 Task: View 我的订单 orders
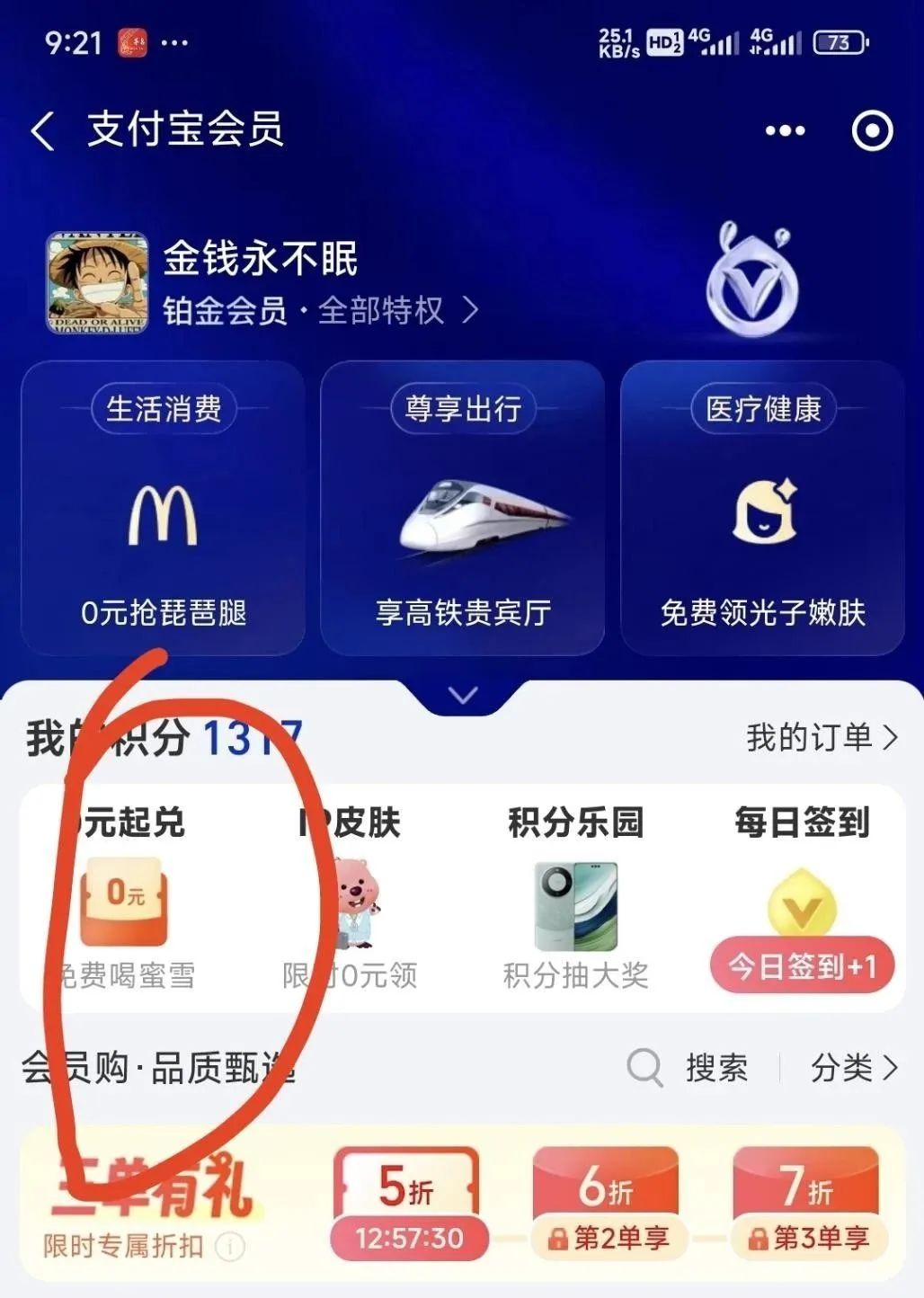[x=821, y=737]
